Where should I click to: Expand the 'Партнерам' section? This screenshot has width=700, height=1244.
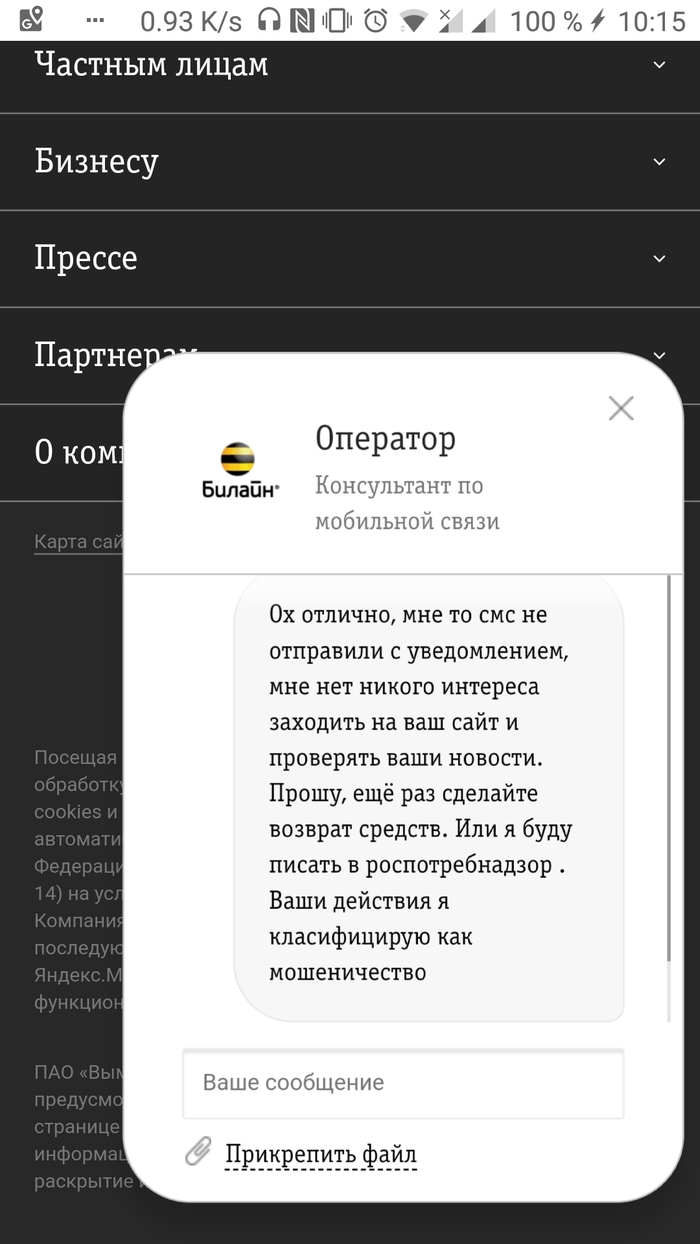click(80, 355)
